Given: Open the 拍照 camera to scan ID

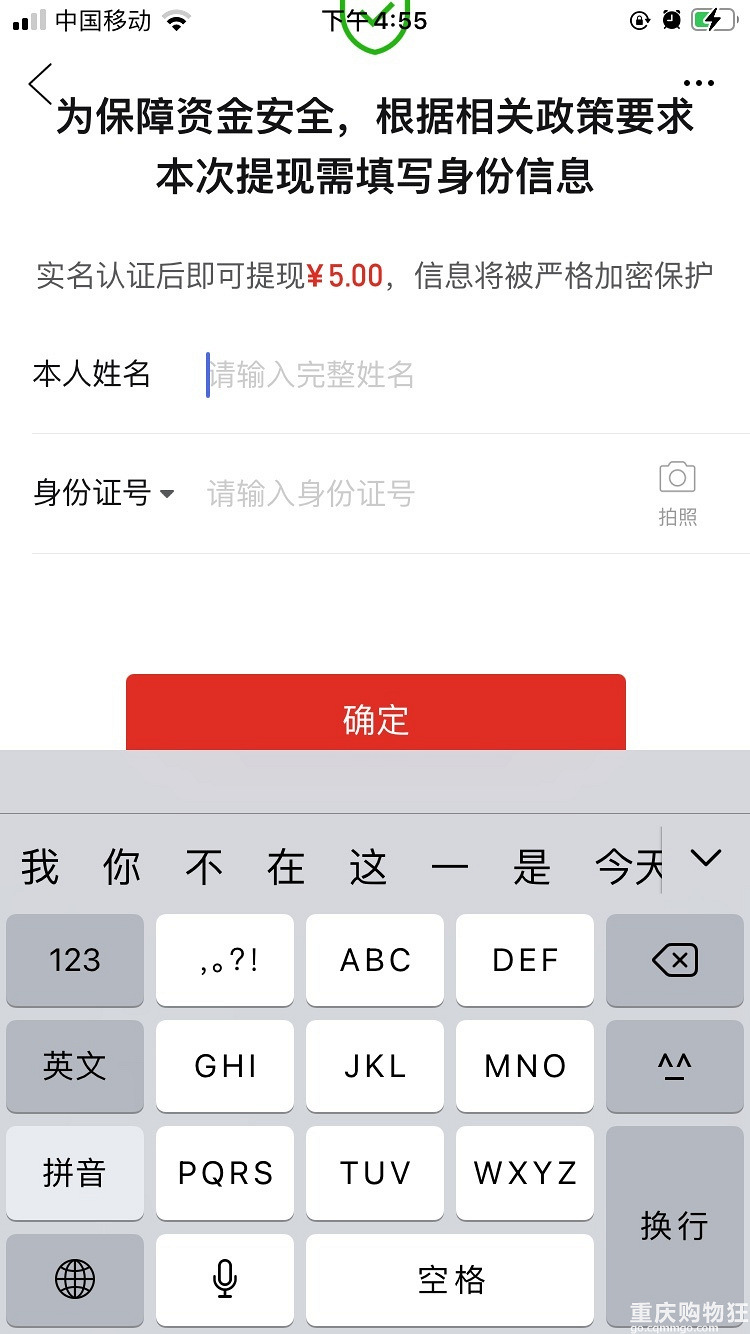Looking at the screenshot, I should pyautogui.click(x=677, y=492).
